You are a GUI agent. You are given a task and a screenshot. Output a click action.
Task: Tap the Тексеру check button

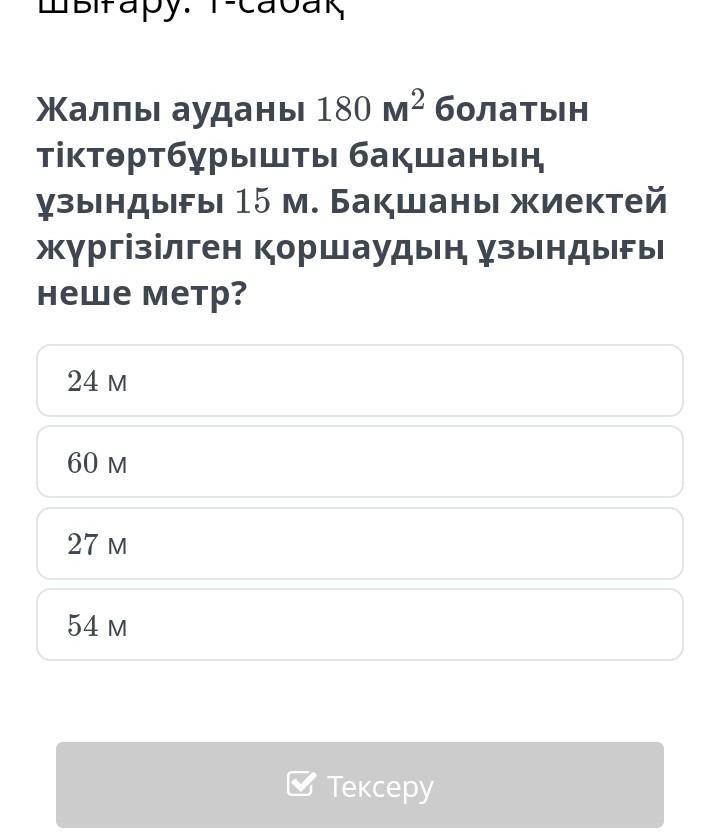click(359, 785)
